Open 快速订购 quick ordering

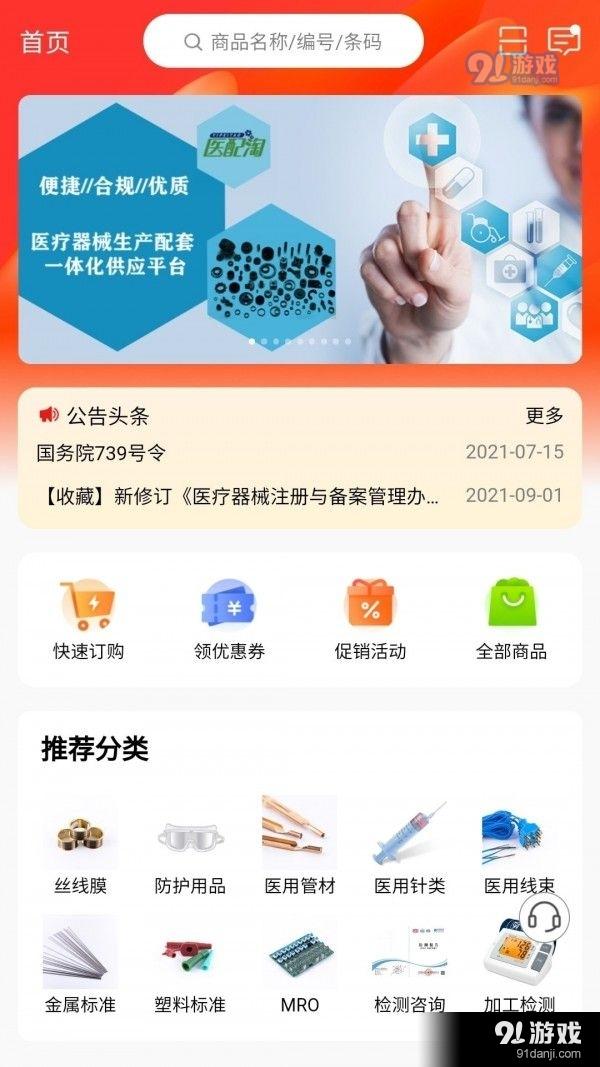pyautogui.click(x=88, y=620)
